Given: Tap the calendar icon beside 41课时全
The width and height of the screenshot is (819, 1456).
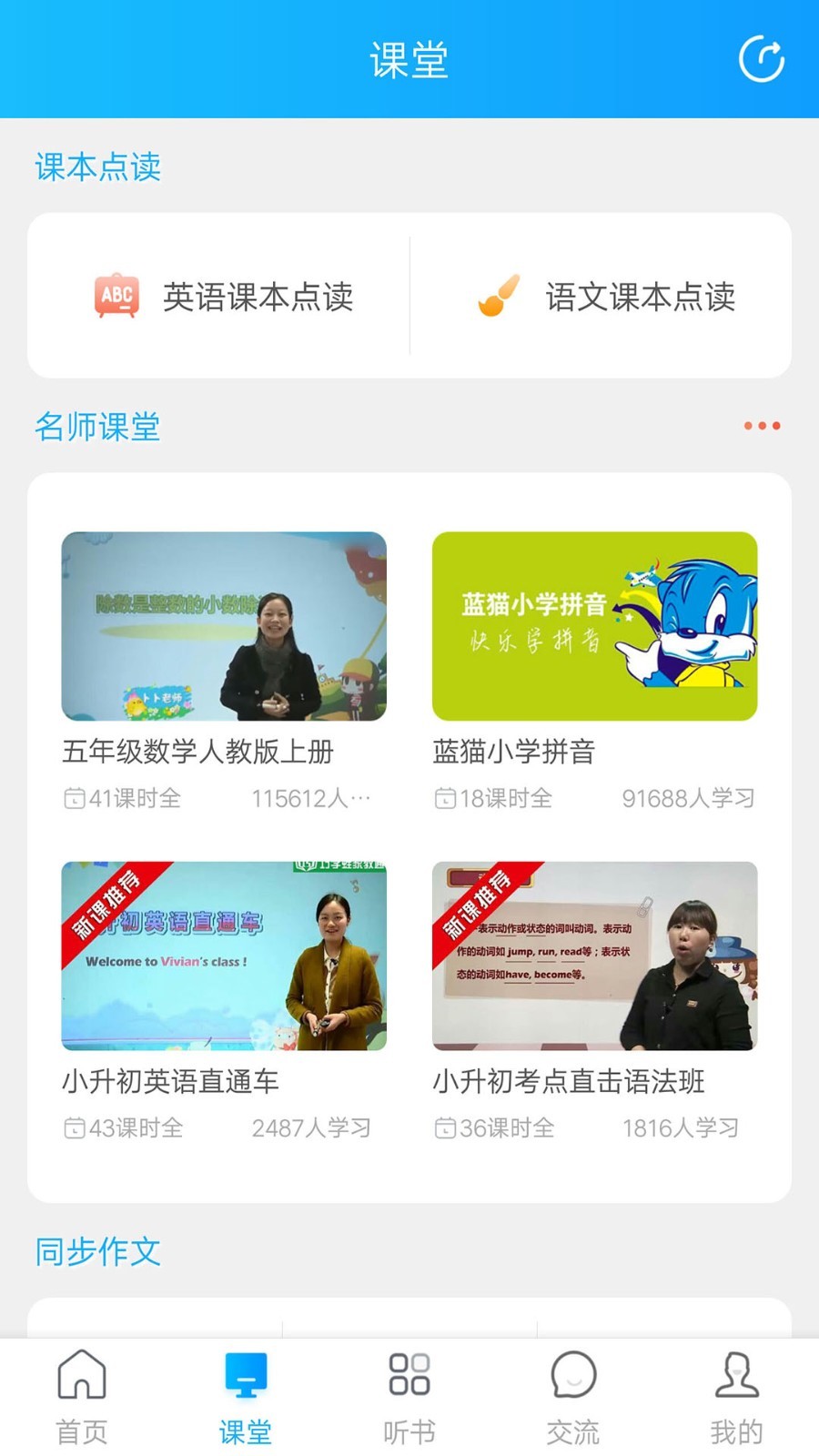Looking at the screenshot, I should tap(75, 798).
